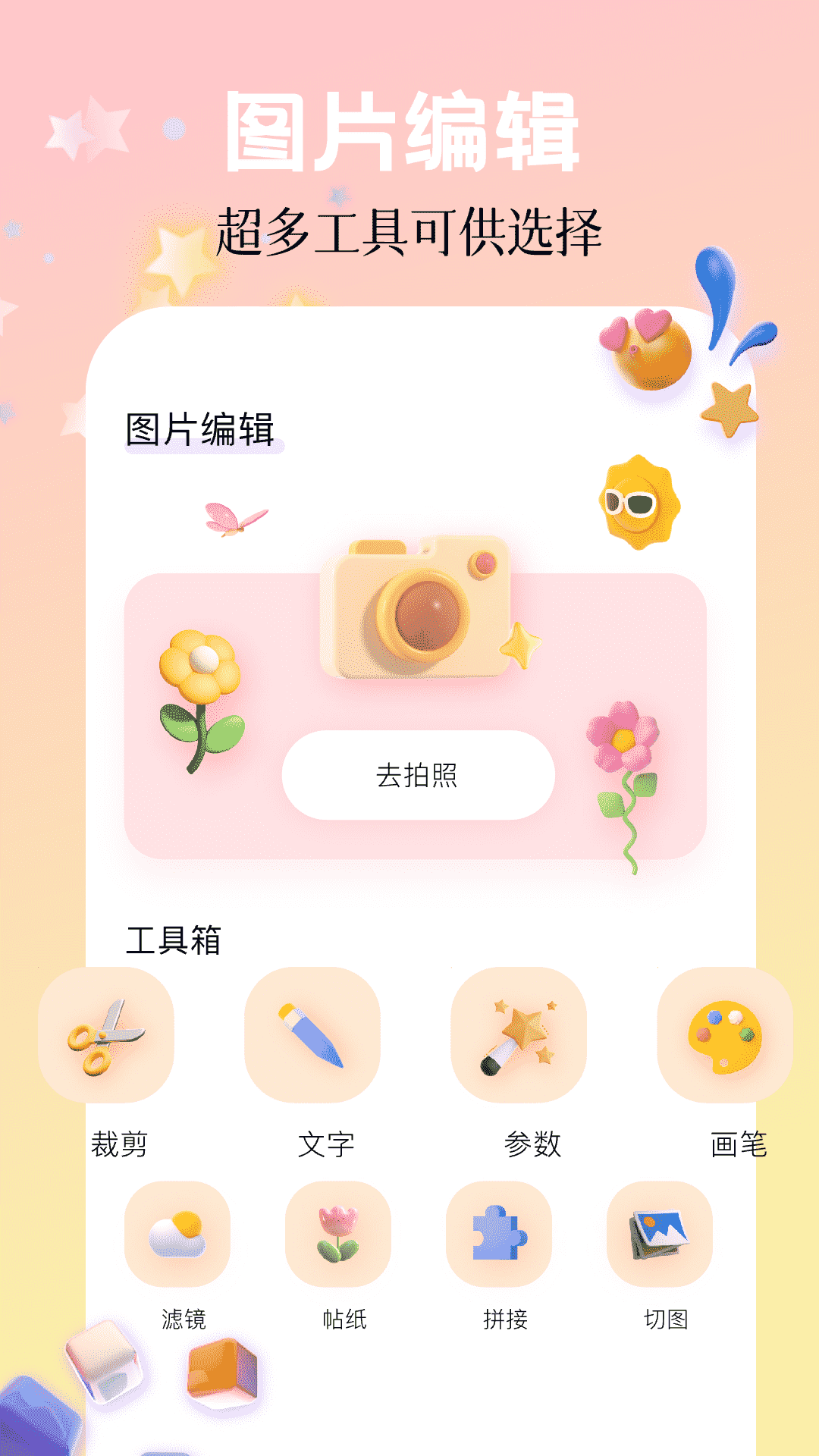This screenshot has height=1456, width=819.
Task: Click the pink dragonfly decoration
Action: (235, 519)
